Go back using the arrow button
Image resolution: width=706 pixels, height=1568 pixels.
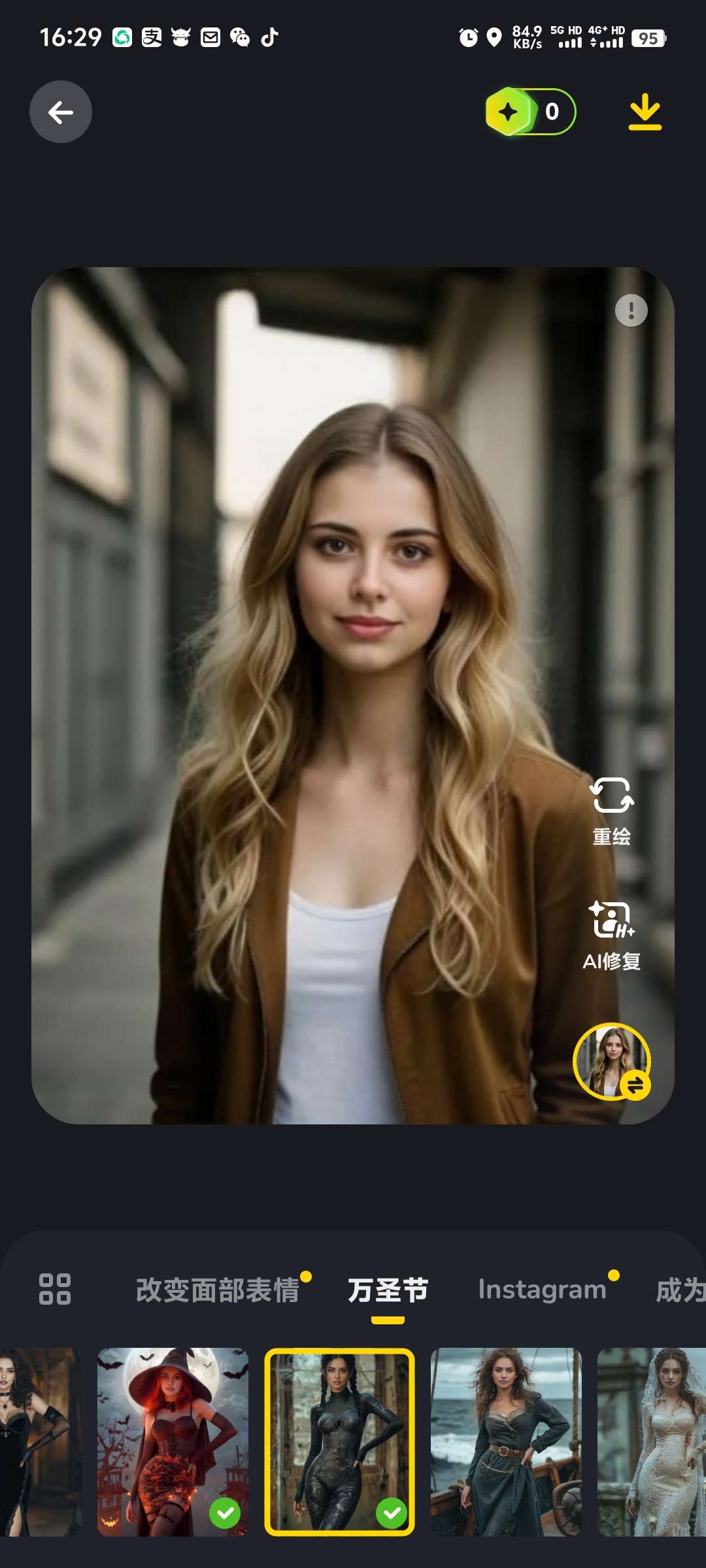tap(61, 112)
